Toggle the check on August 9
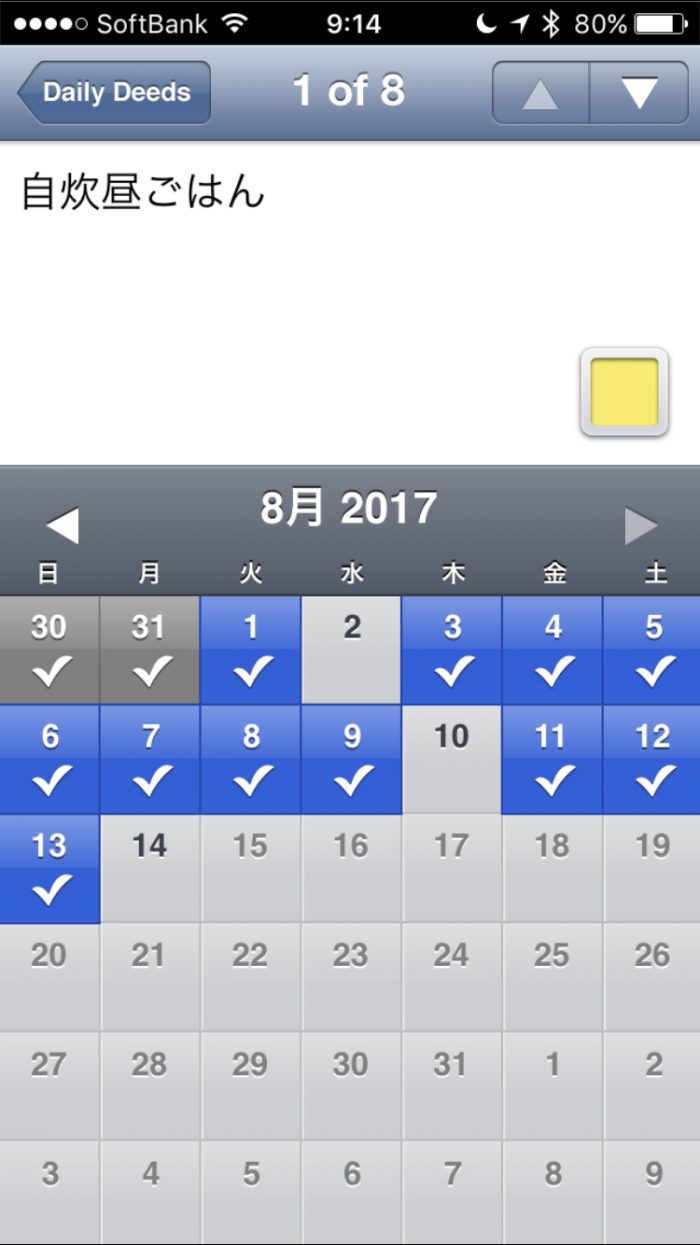 pos(351,759)
